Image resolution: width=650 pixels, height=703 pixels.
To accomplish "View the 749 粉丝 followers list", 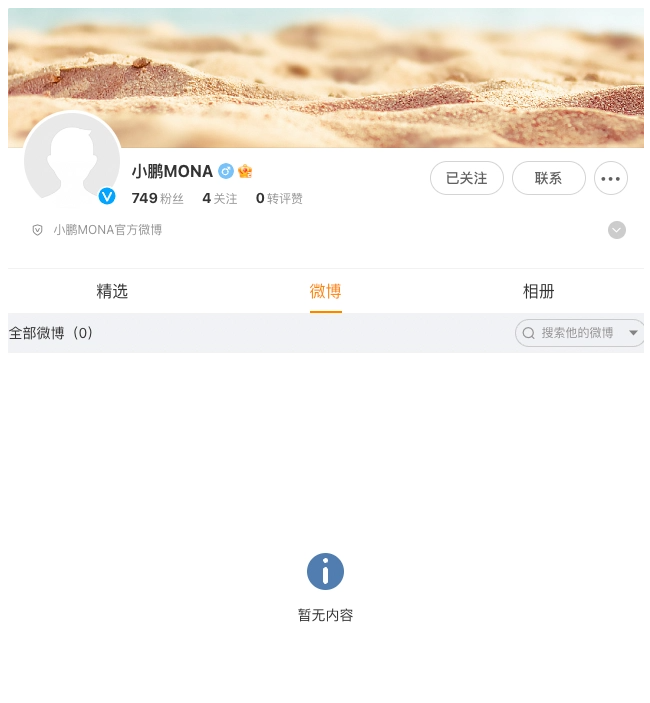I will point(157,198).
